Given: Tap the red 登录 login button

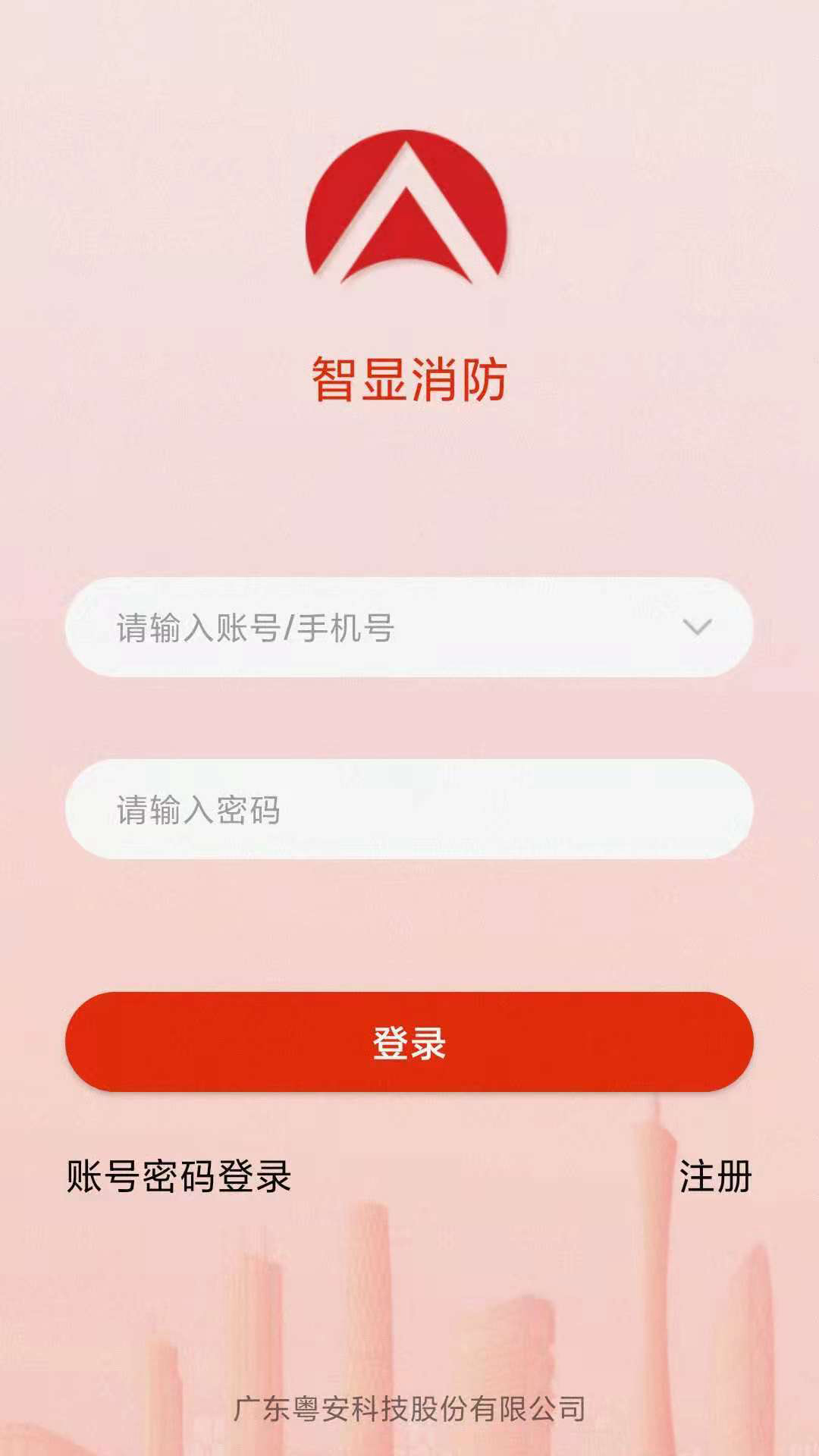Looking at the screenshot, I should [x=409, y=1042].
